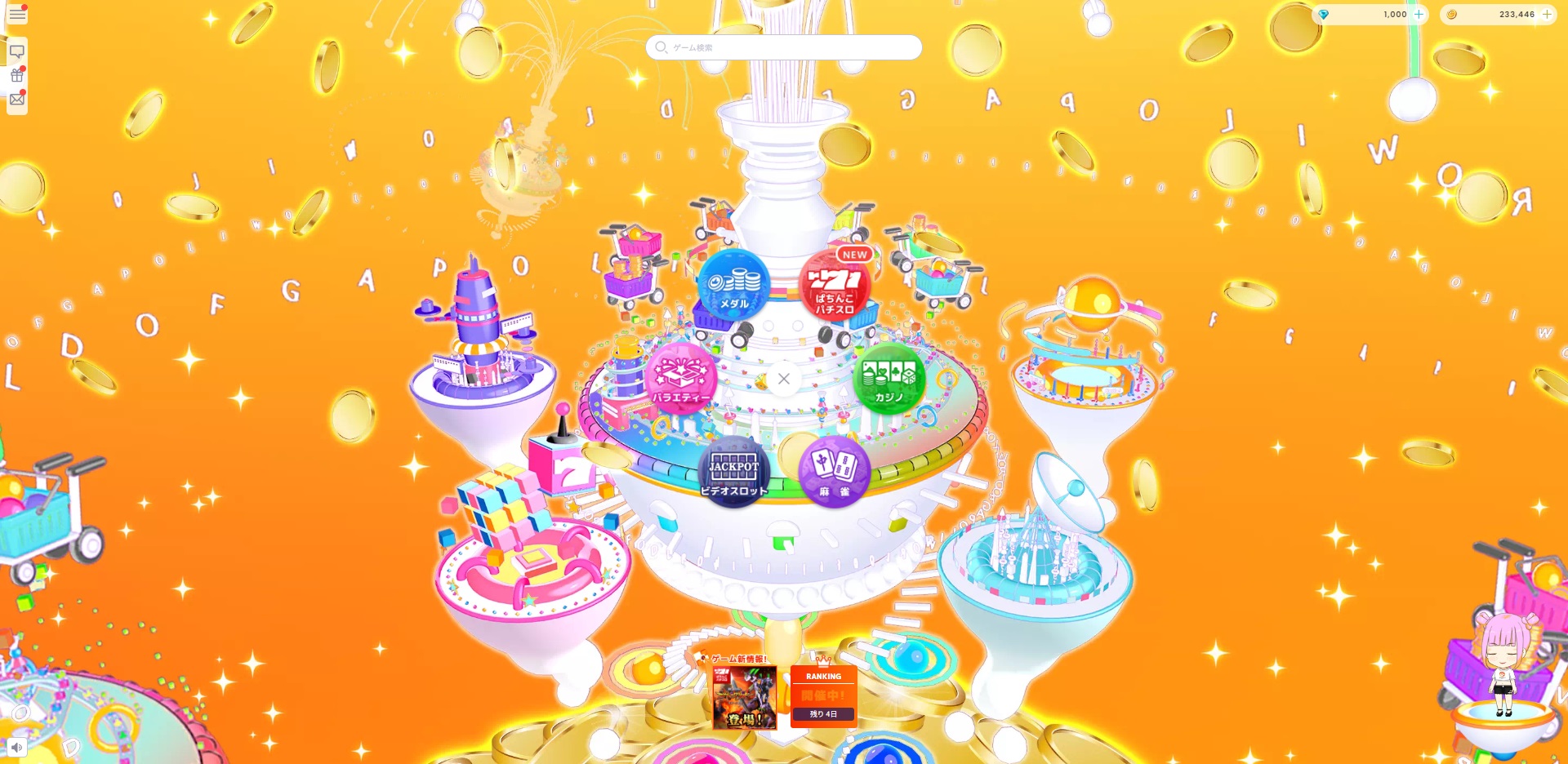Open the RANKING event banner
The width and height of the screenshot is (1568, 764).
(x=823, y=696)
